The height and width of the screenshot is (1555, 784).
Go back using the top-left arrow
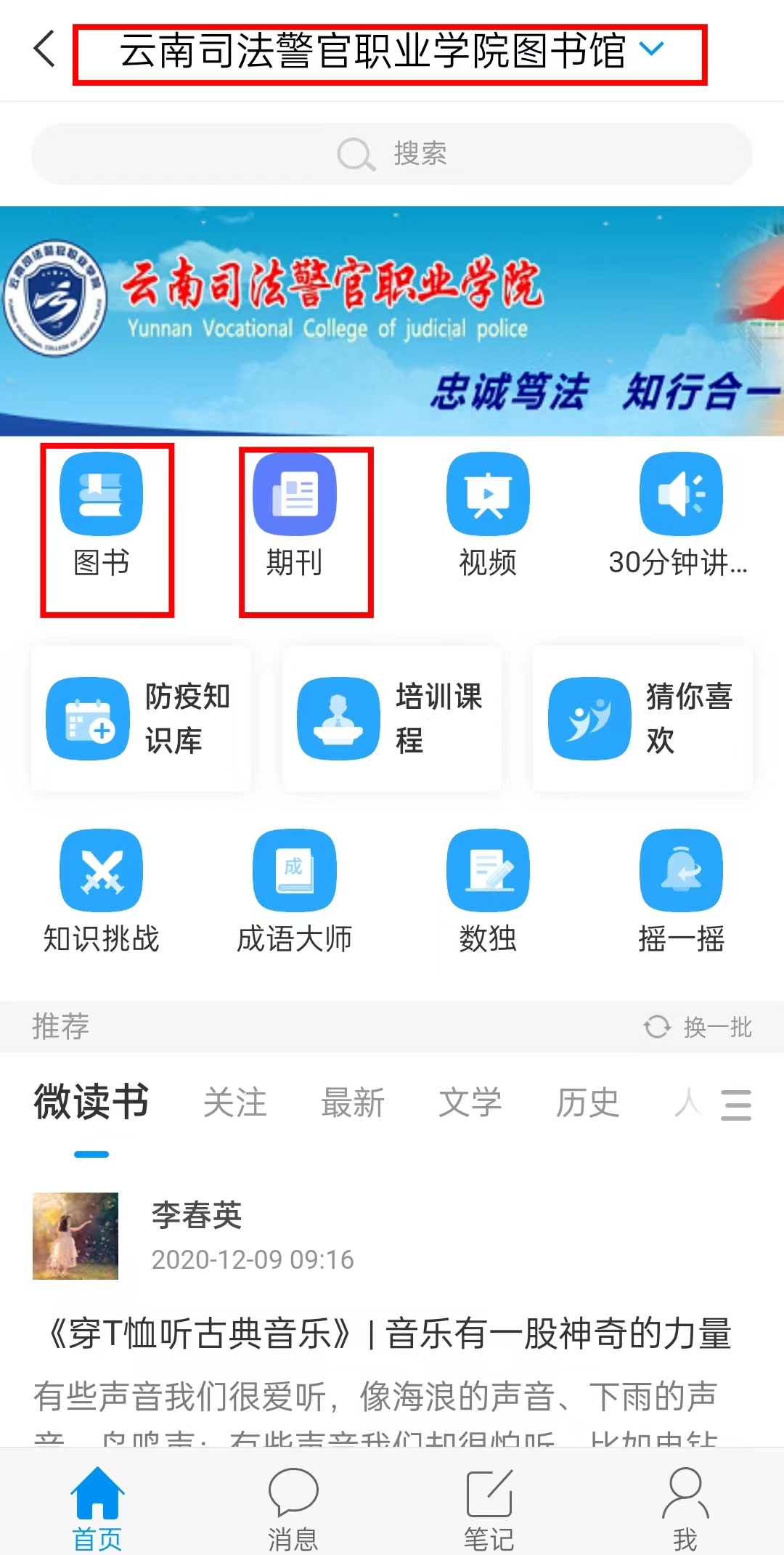pos(45,49)
